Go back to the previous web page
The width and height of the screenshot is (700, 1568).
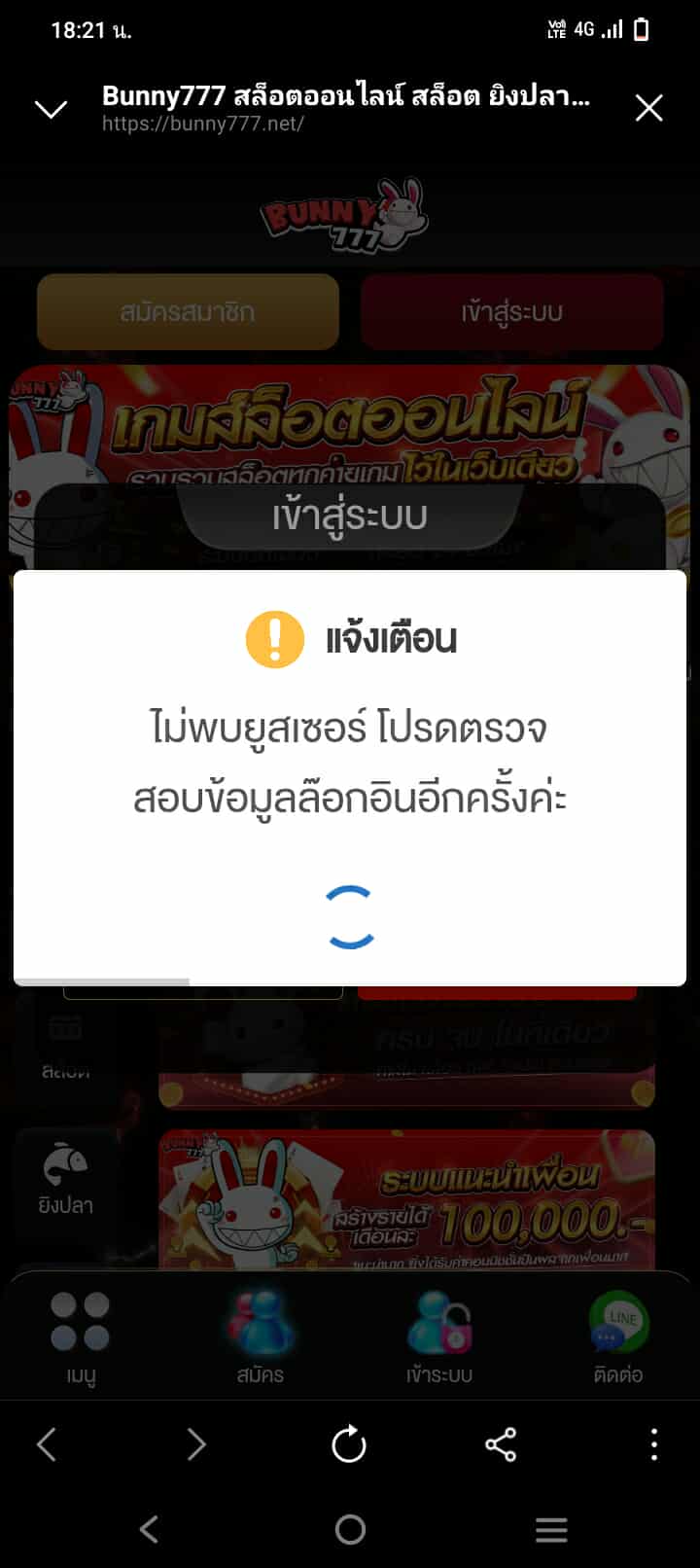[47, 1444]
